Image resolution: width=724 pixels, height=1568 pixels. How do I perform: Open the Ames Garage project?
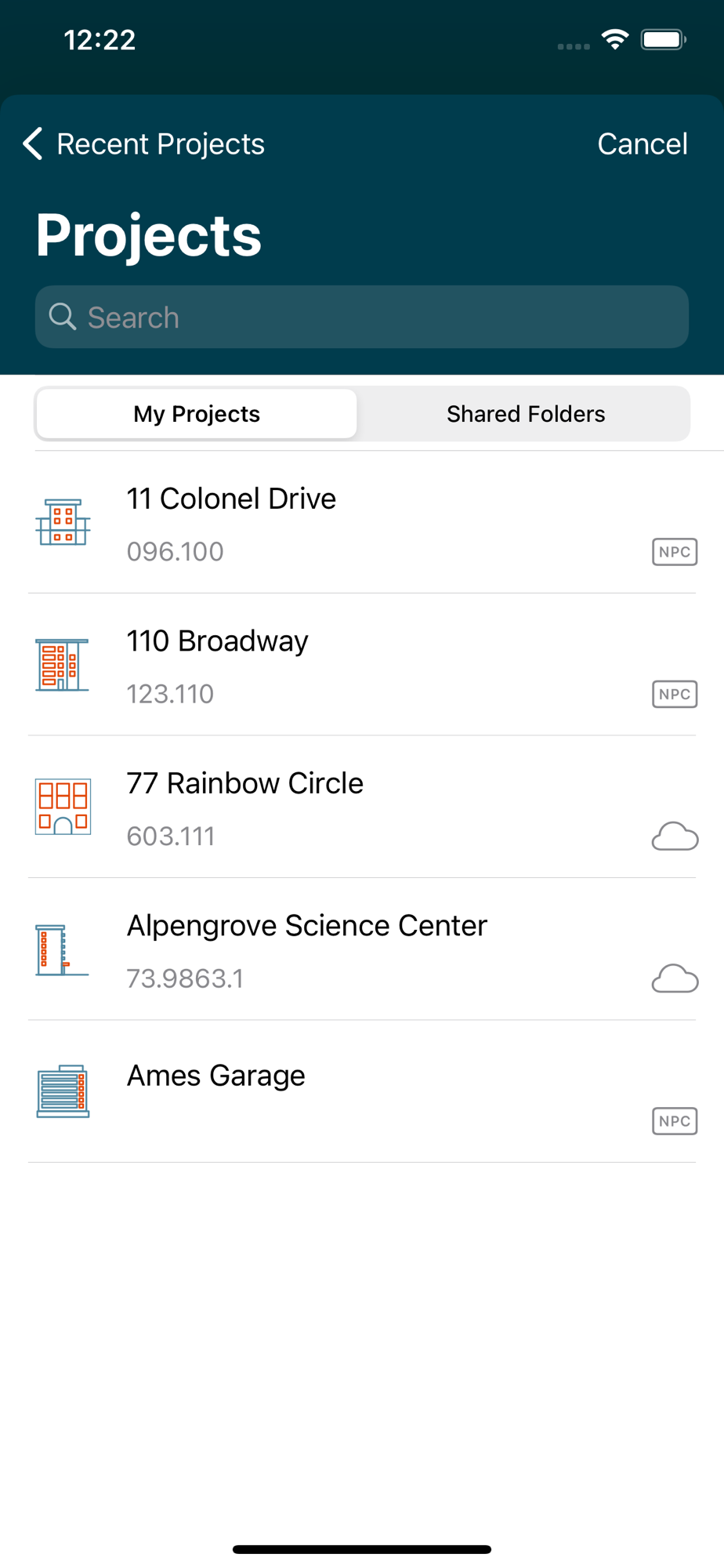click(x=361, y=1092)
